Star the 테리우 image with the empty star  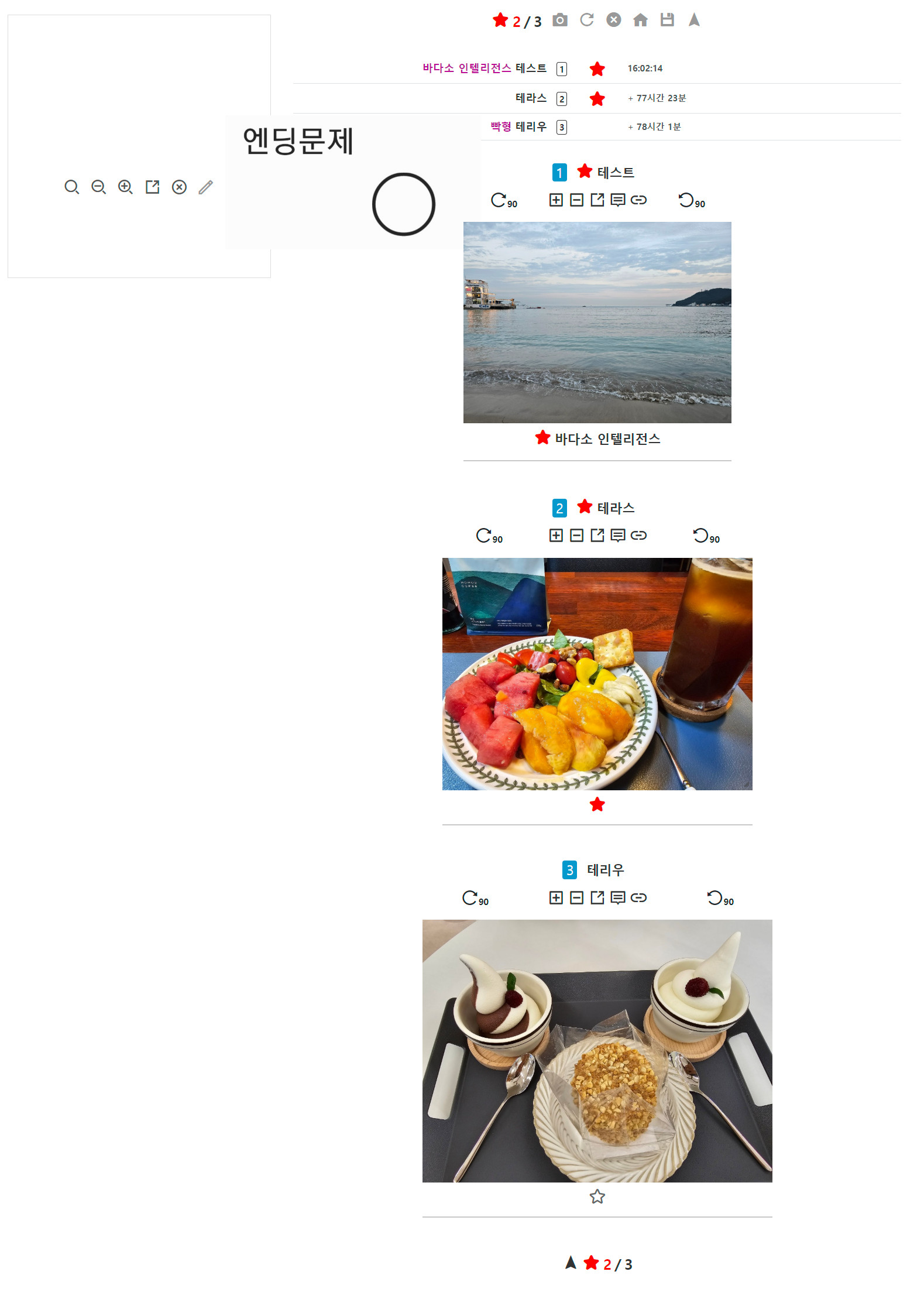(597, 1197)
